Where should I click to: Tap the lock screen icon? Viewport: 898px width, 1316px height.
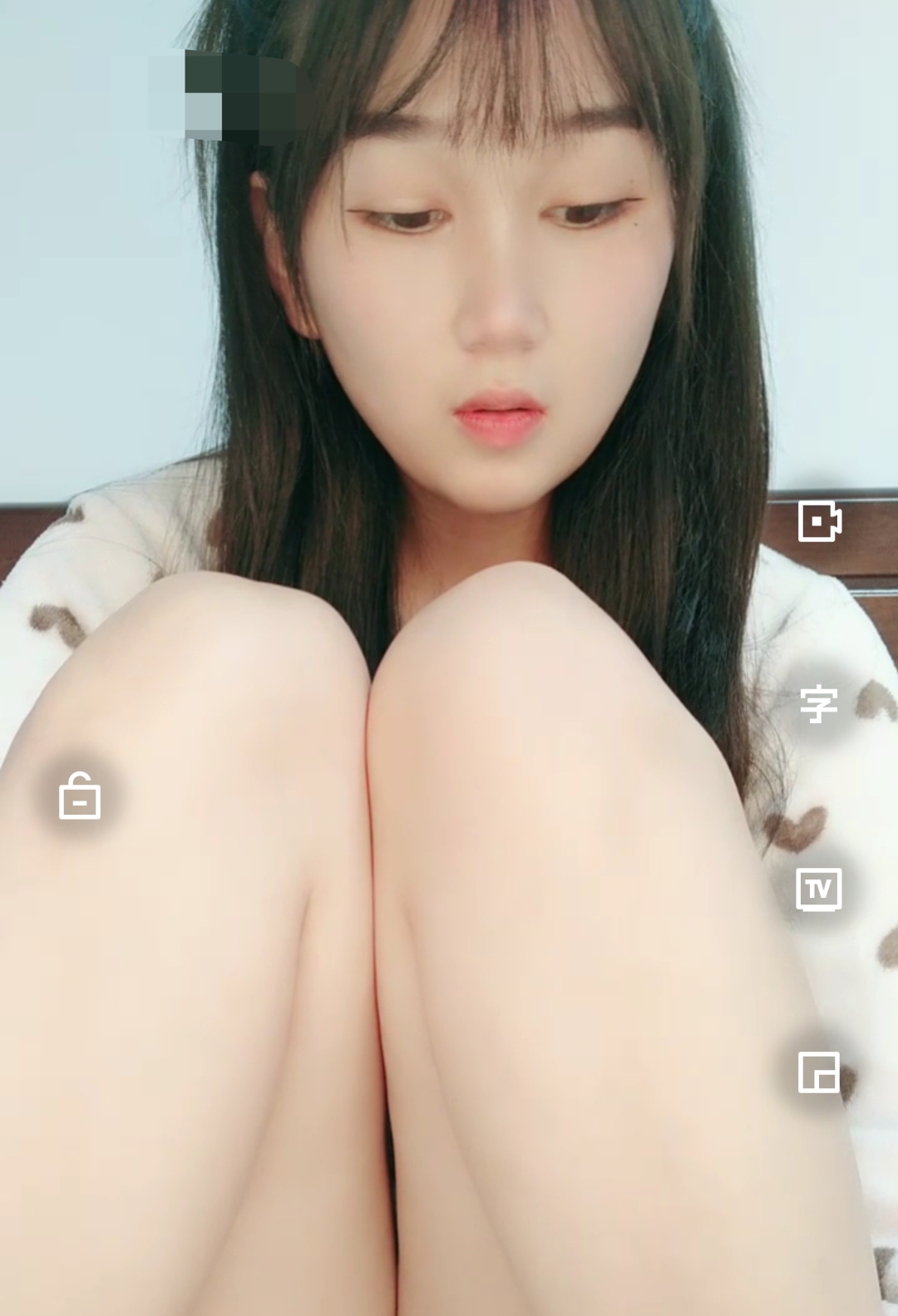[80, 796]
